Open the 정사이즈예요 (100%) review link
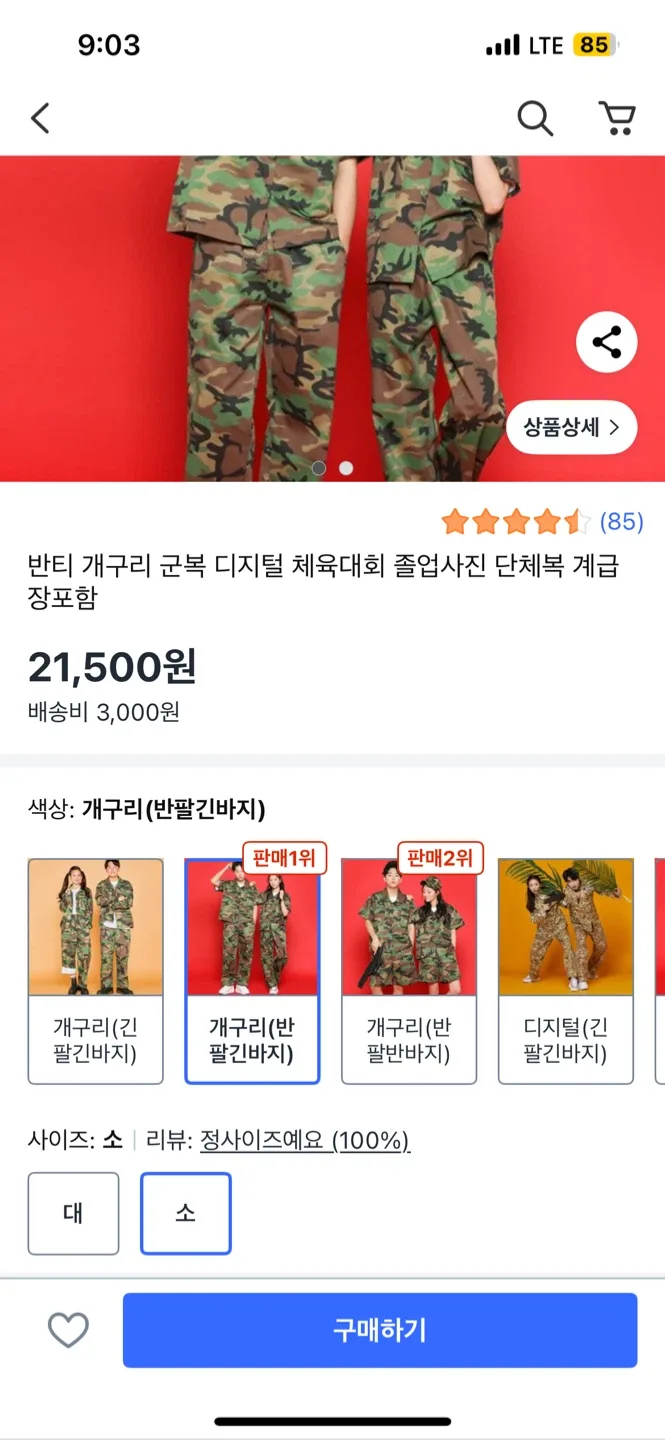This screenshot has width=665, height=1440. click(305, 1140)
